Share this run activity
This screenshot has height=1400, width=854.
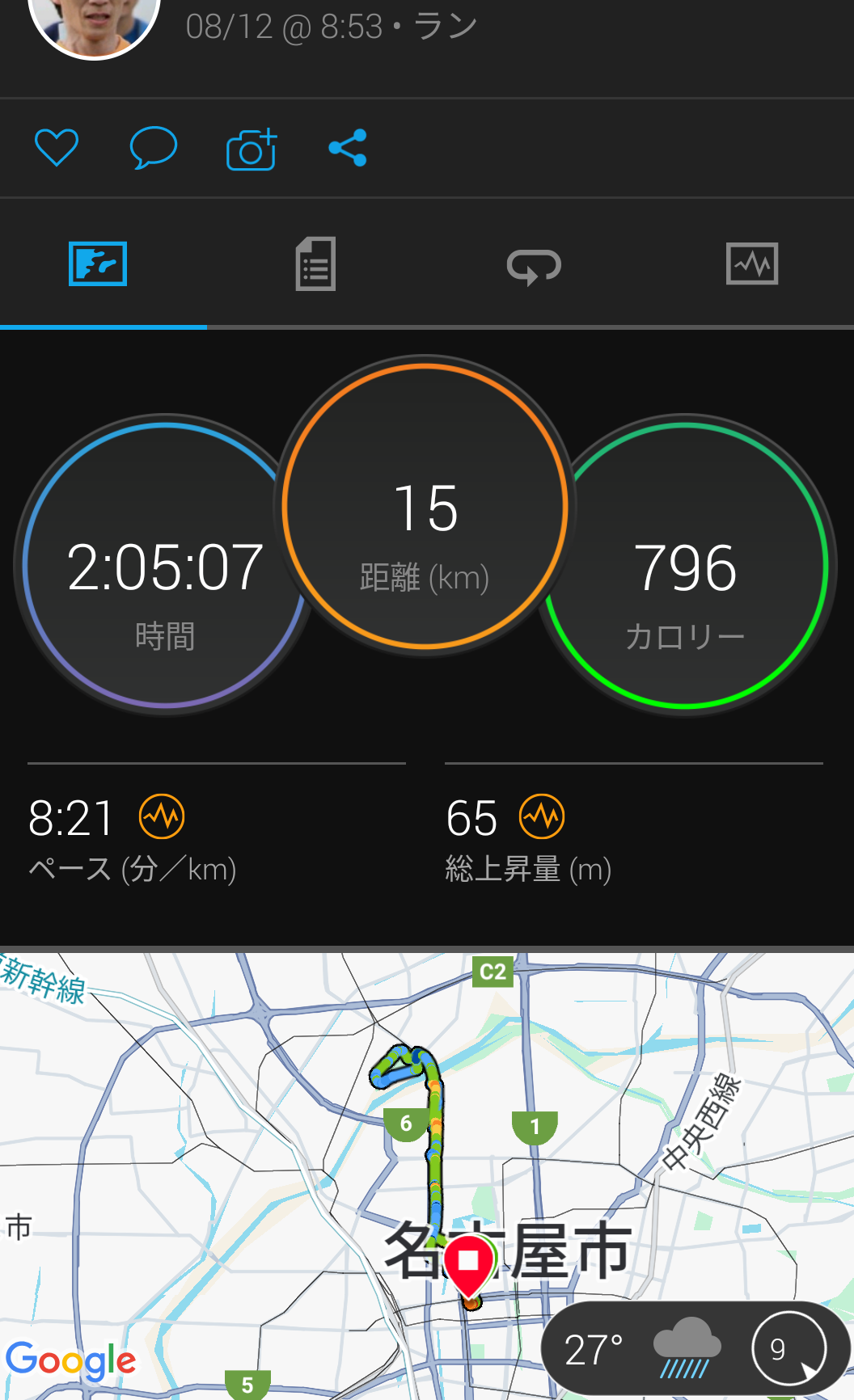pos(348,148)
